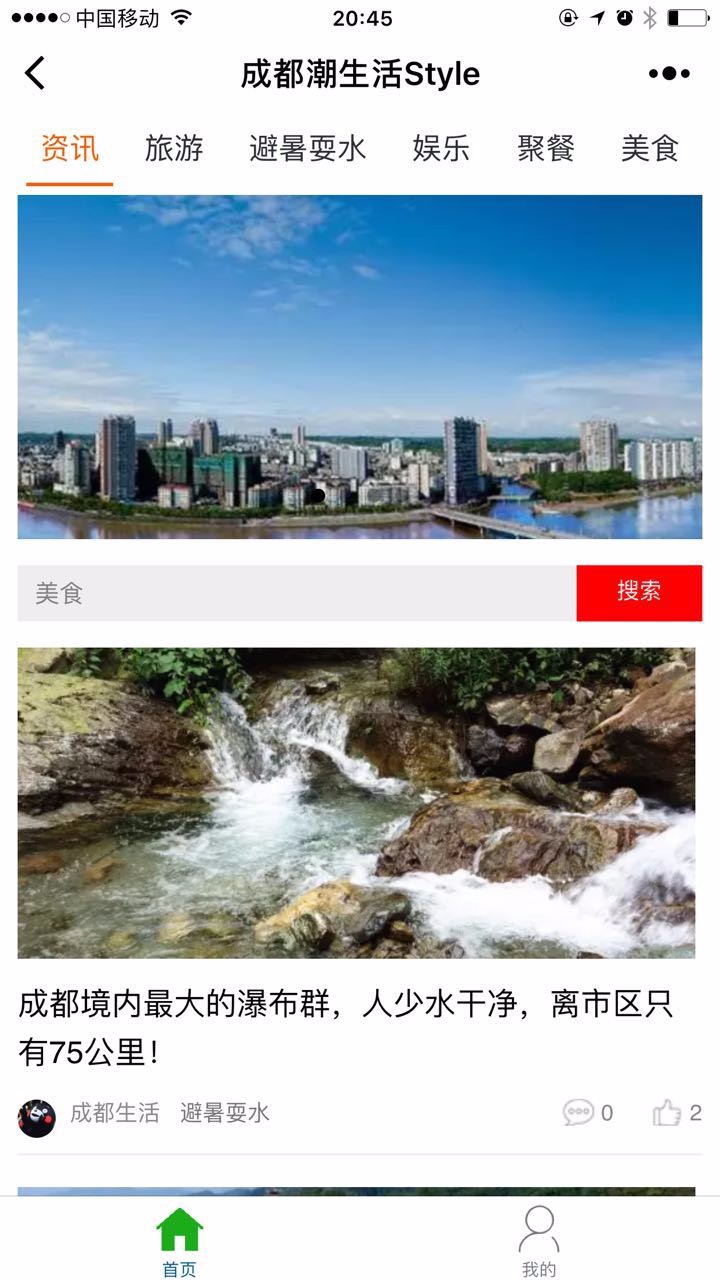Select the 美食 top tab
The height and width of the screenshot is (1280, 720).
[x=650, y=149]
